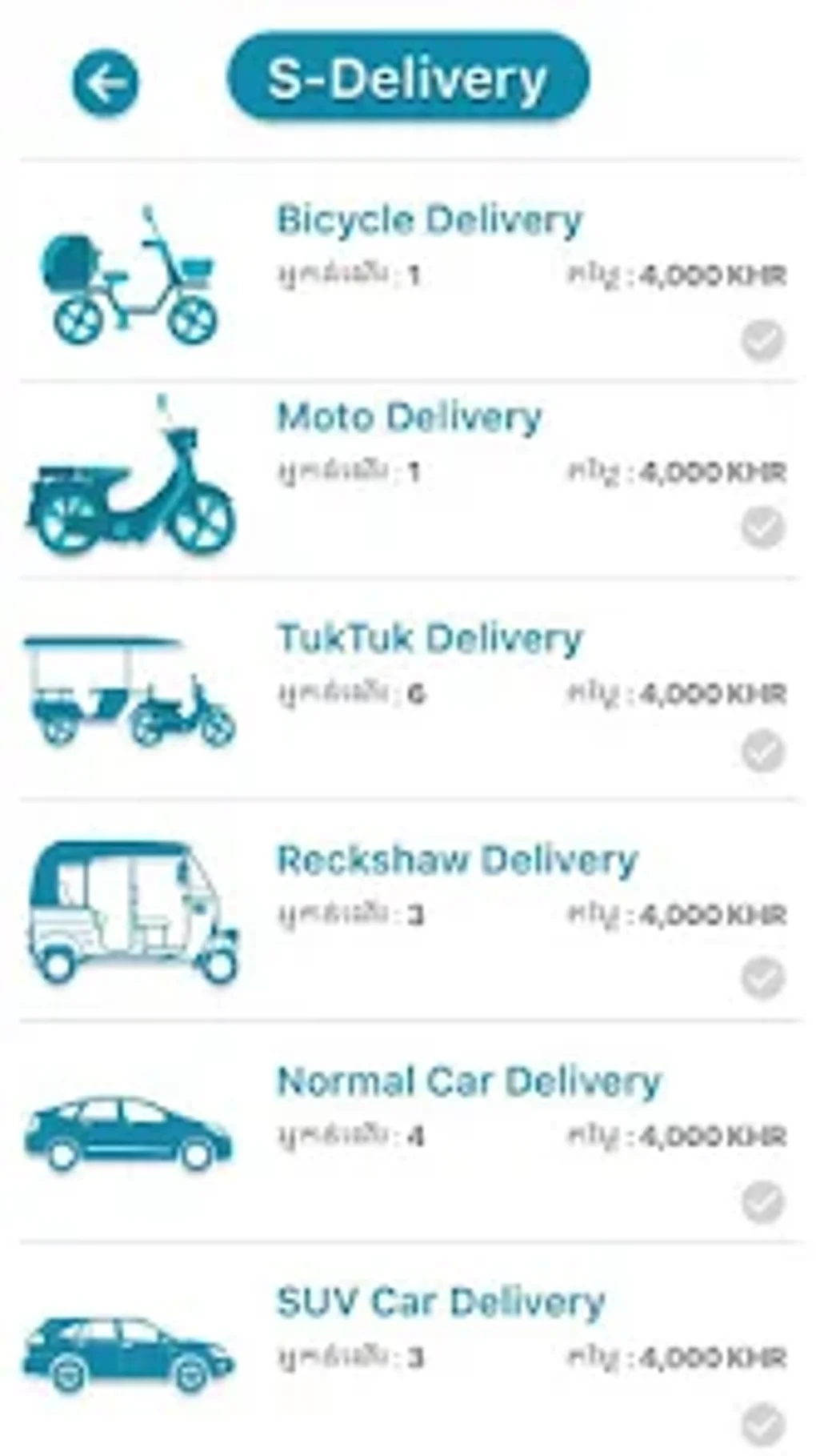Screen dimensions: 816x1456
Task: Choose the SUV Car Delivery option
Action: 440,1304
